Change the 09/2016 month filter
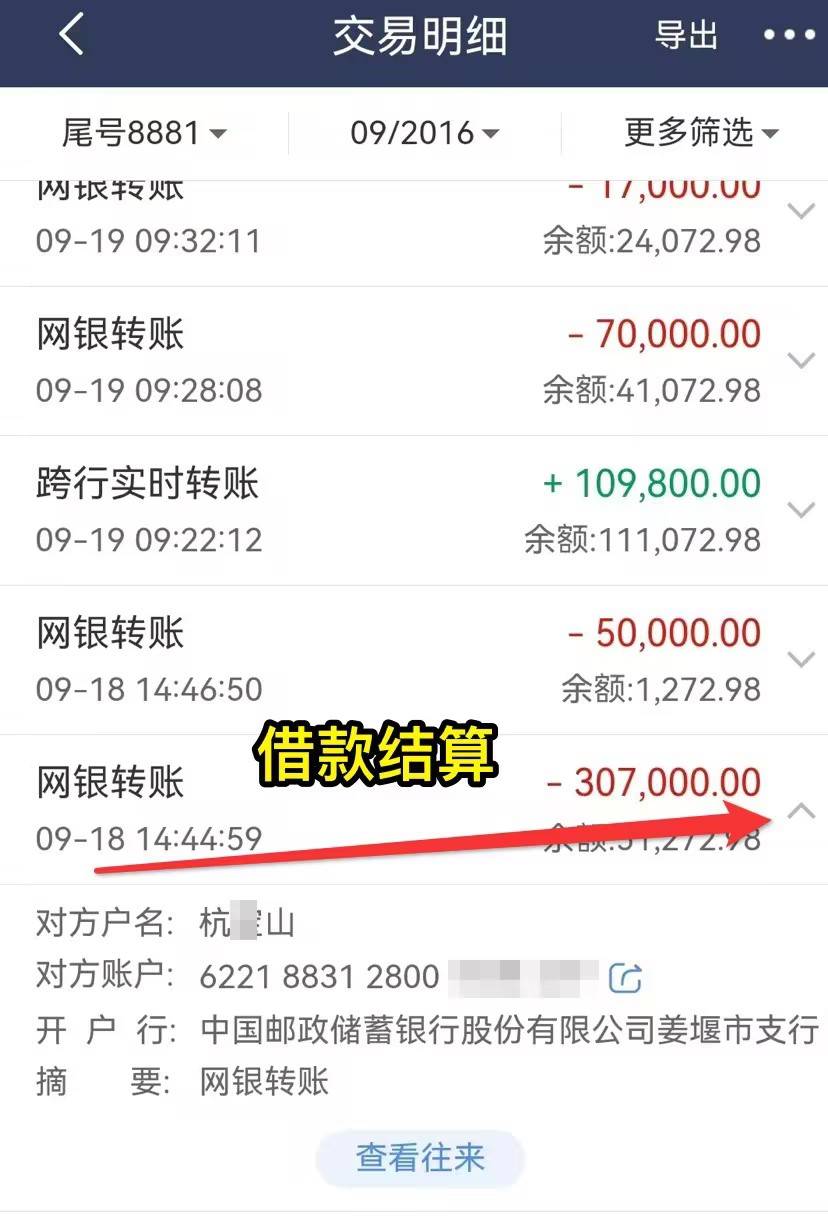Viewport: 828px width, 1232px height. click(424, 133)
